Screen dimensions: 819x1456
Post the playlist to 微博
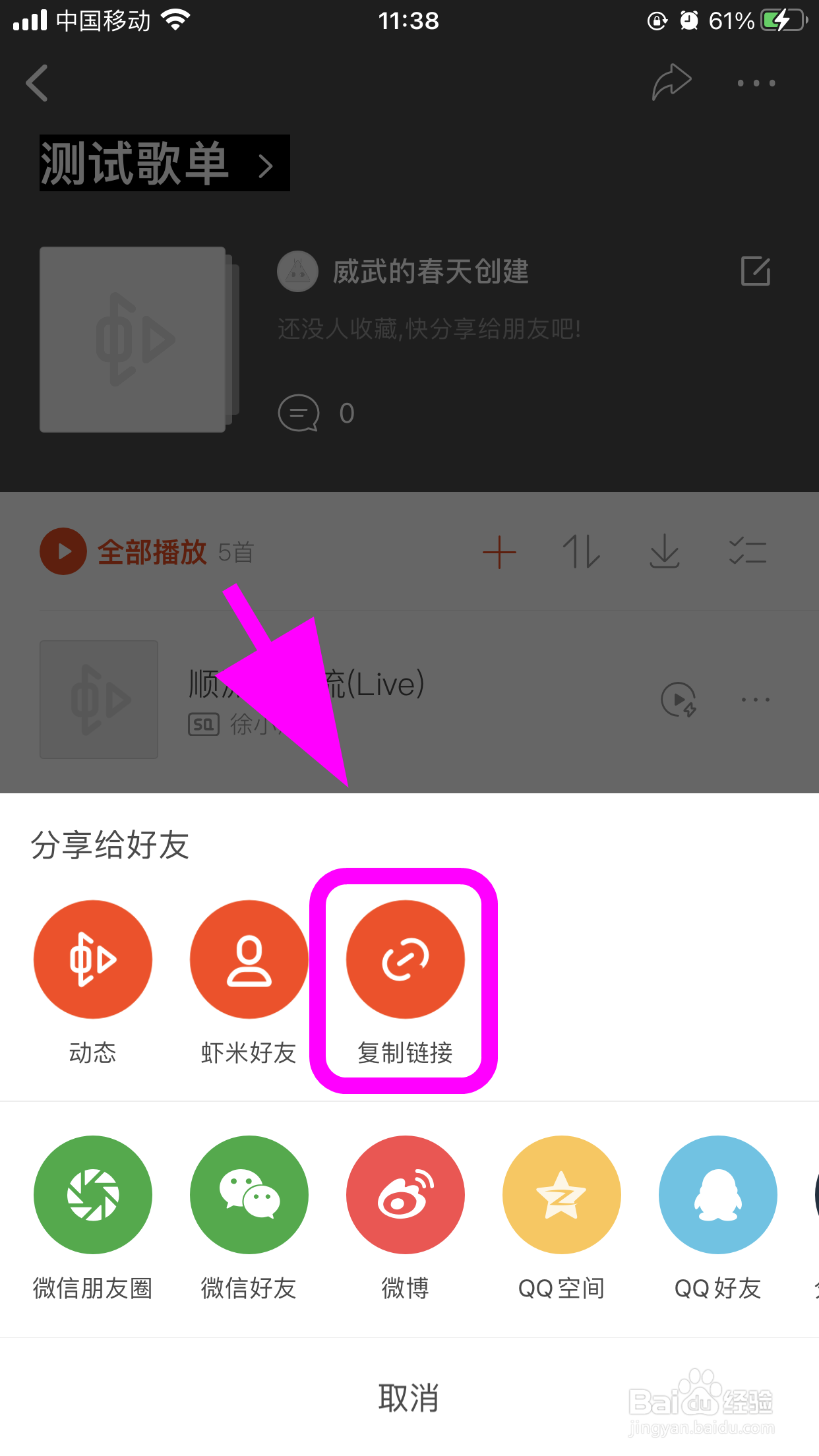(405, 1194)
